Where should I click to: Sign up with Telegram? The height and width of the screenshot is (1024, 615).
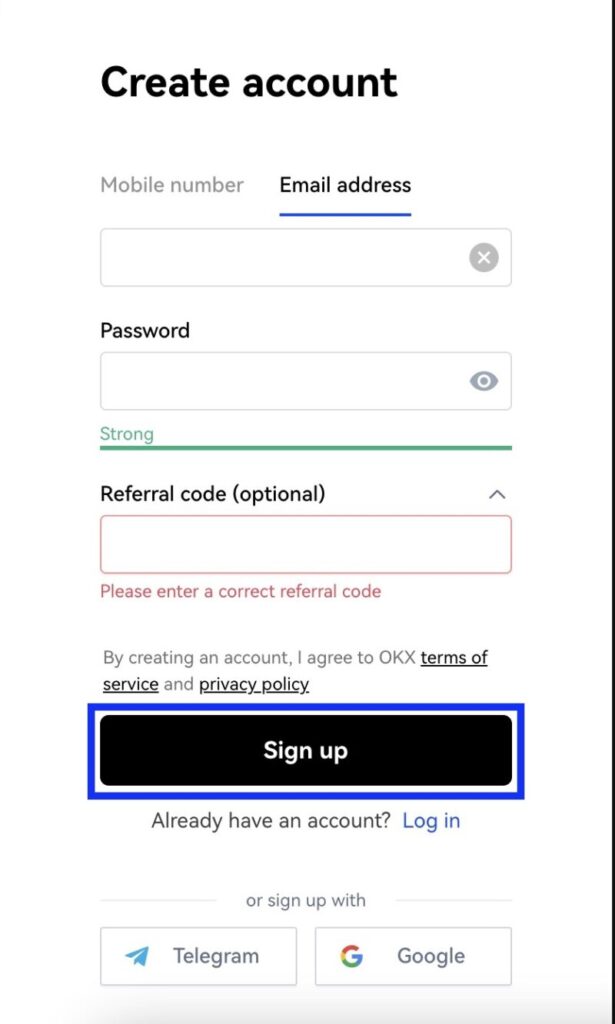198,956
